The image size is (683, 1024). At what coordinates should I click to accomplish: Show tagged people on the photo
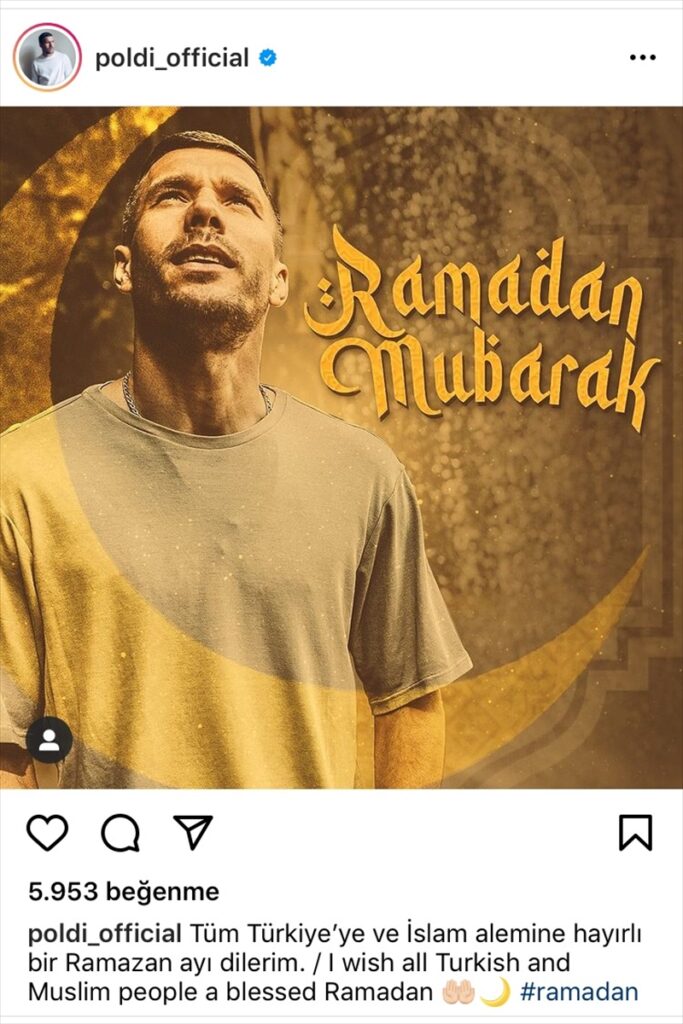coord(49,740)
